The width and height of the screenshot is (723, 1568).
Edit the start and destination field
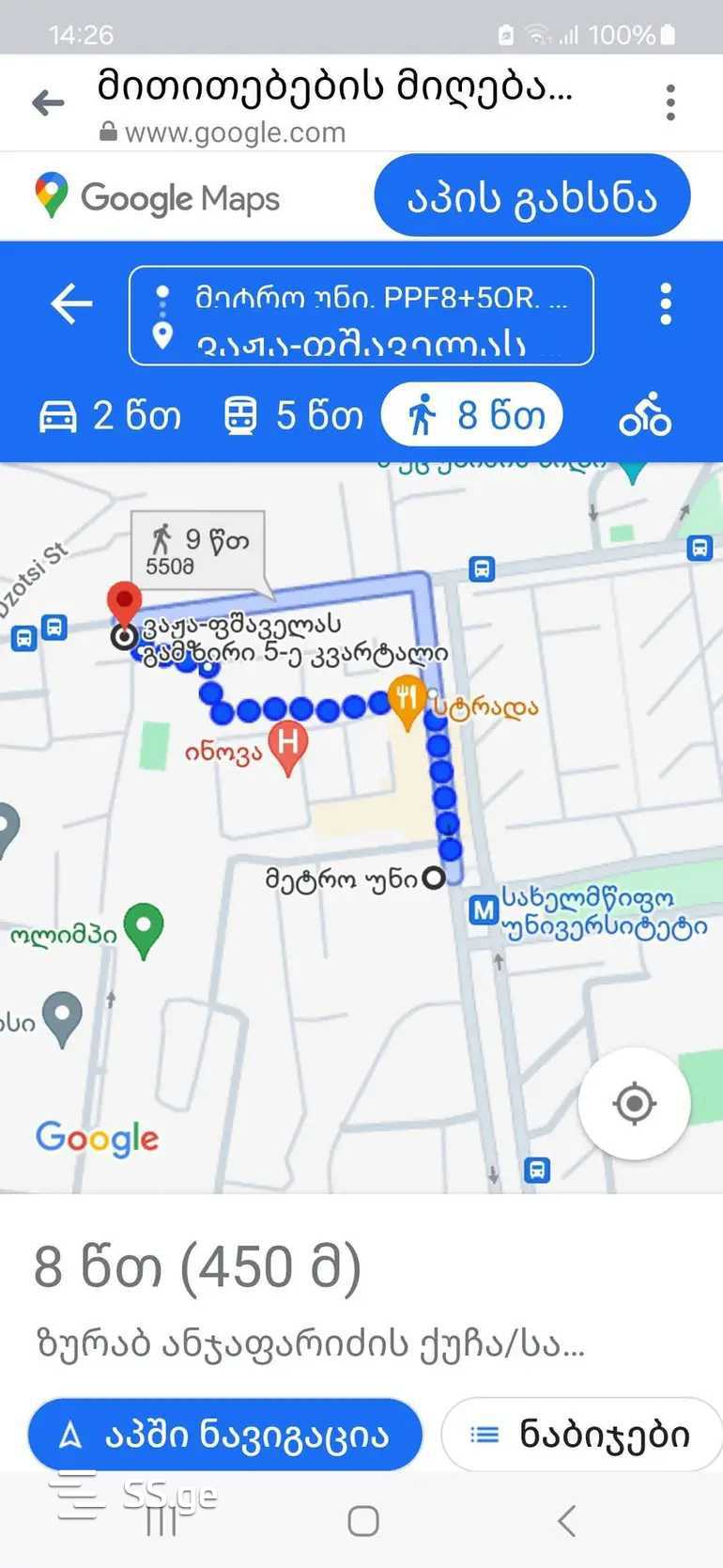click(x=361, y=316)
